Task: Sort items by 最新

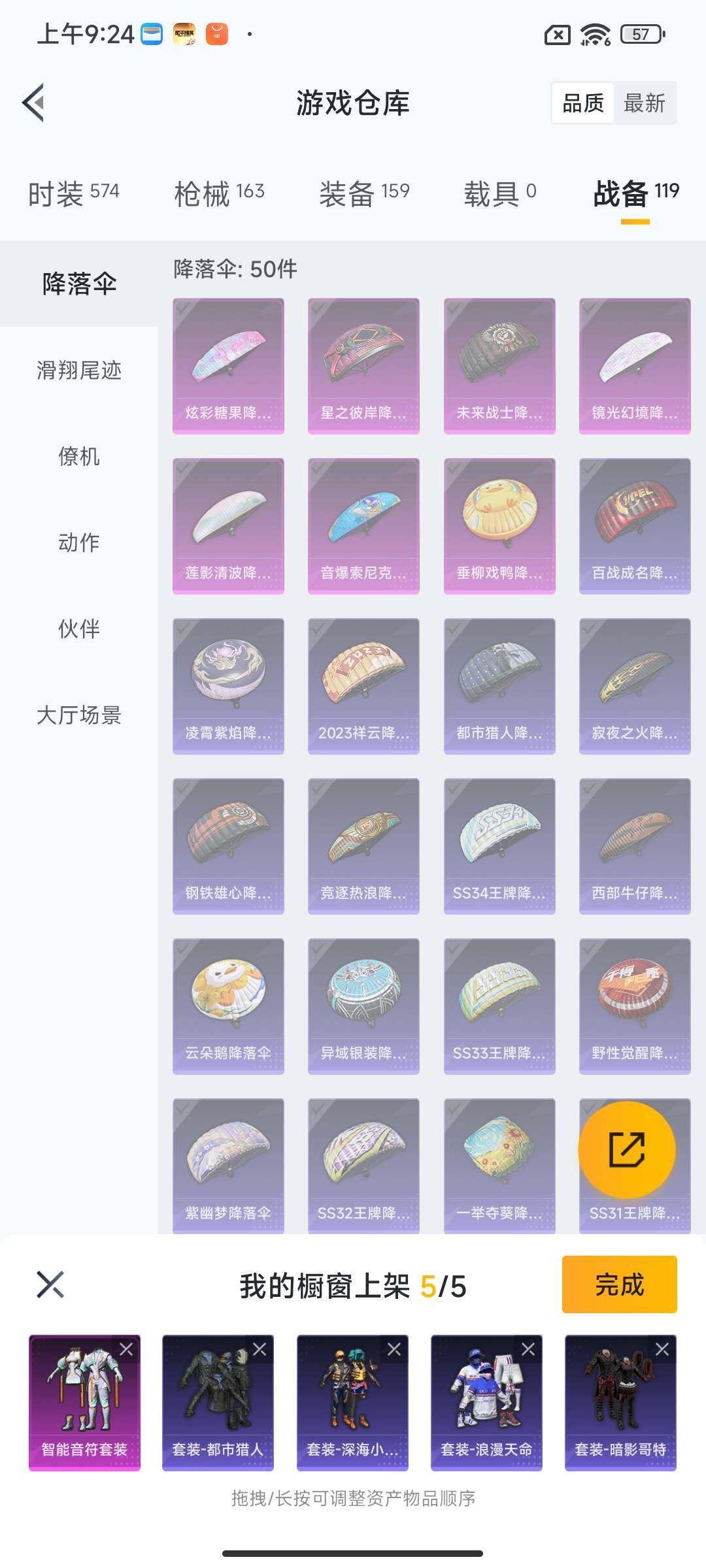Action: pos(644,103)
